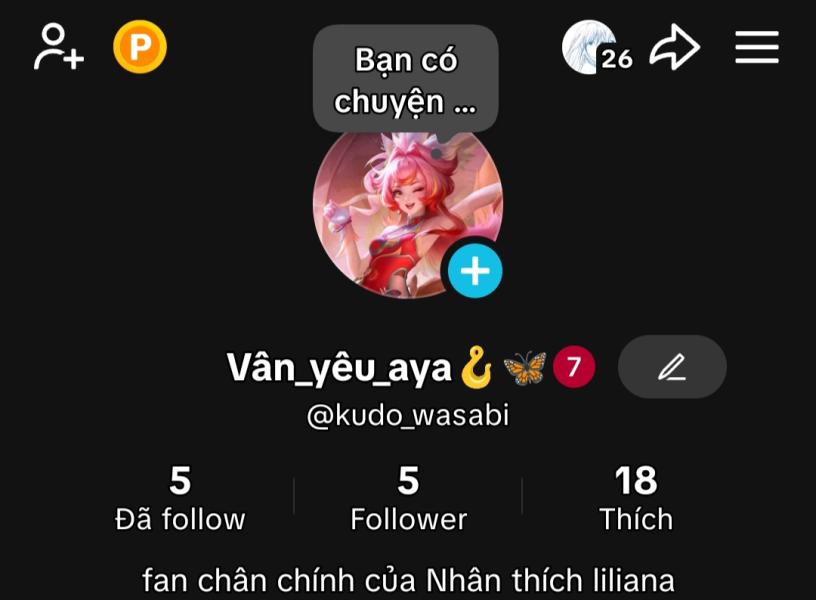Tap the gold coin P icon

pos(139,47)
